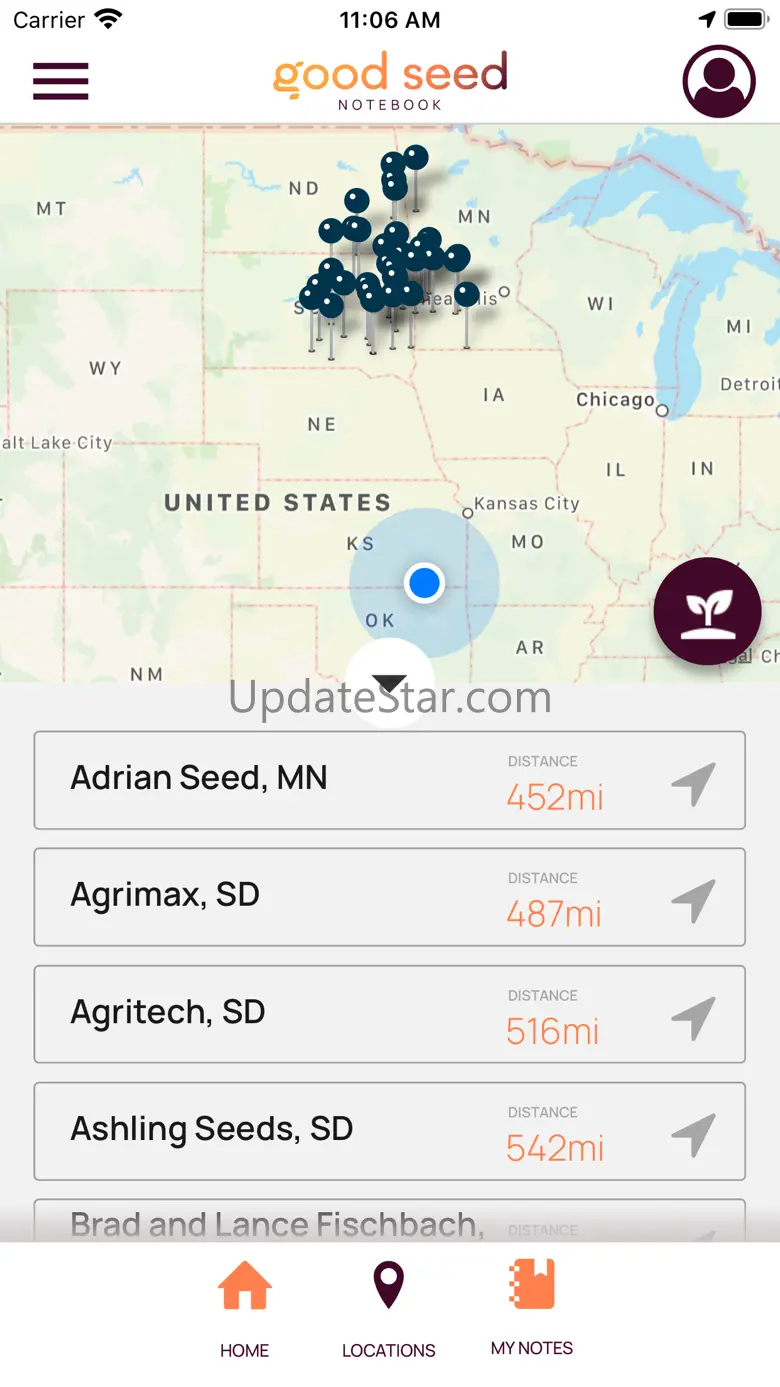This screenshot has height=1387, width=780.
Task: Switch to the My Notes tab
Action: (x=532, y=1307)
